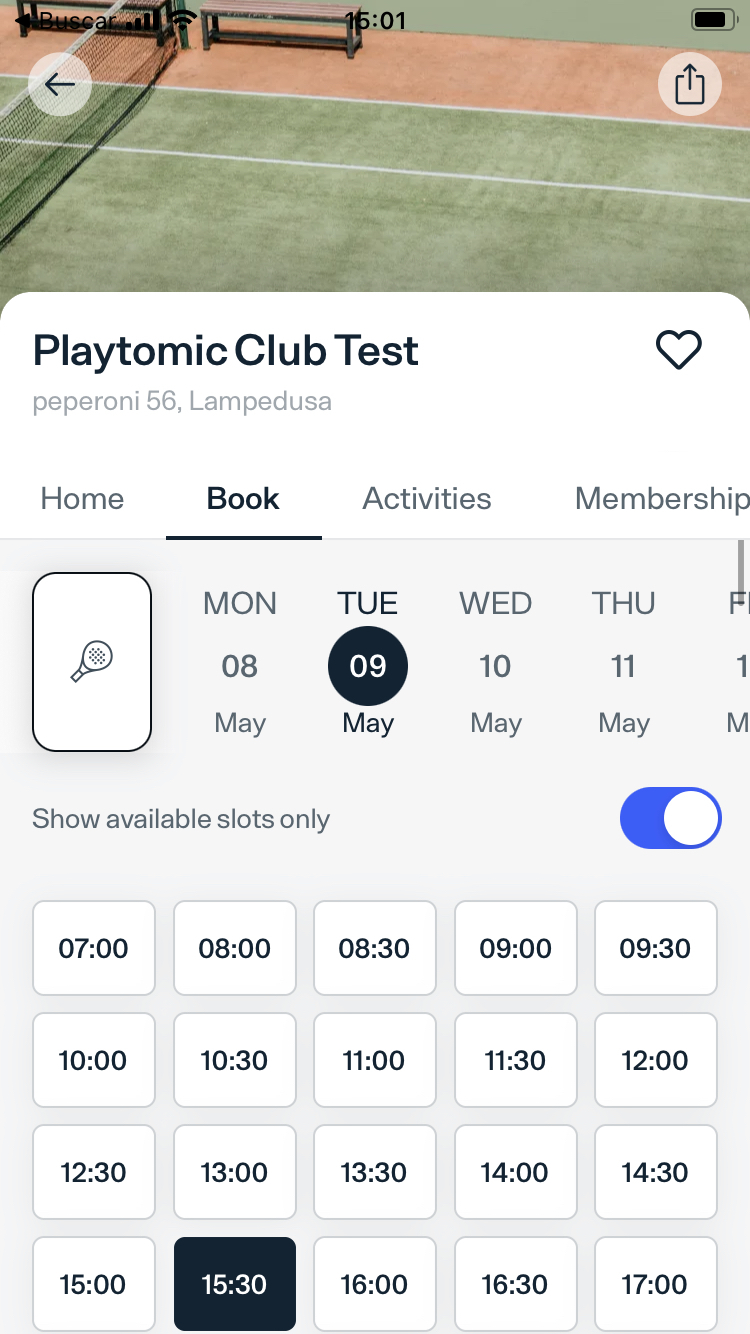Pick the 11:00 time slot

tap(375, 1060)
